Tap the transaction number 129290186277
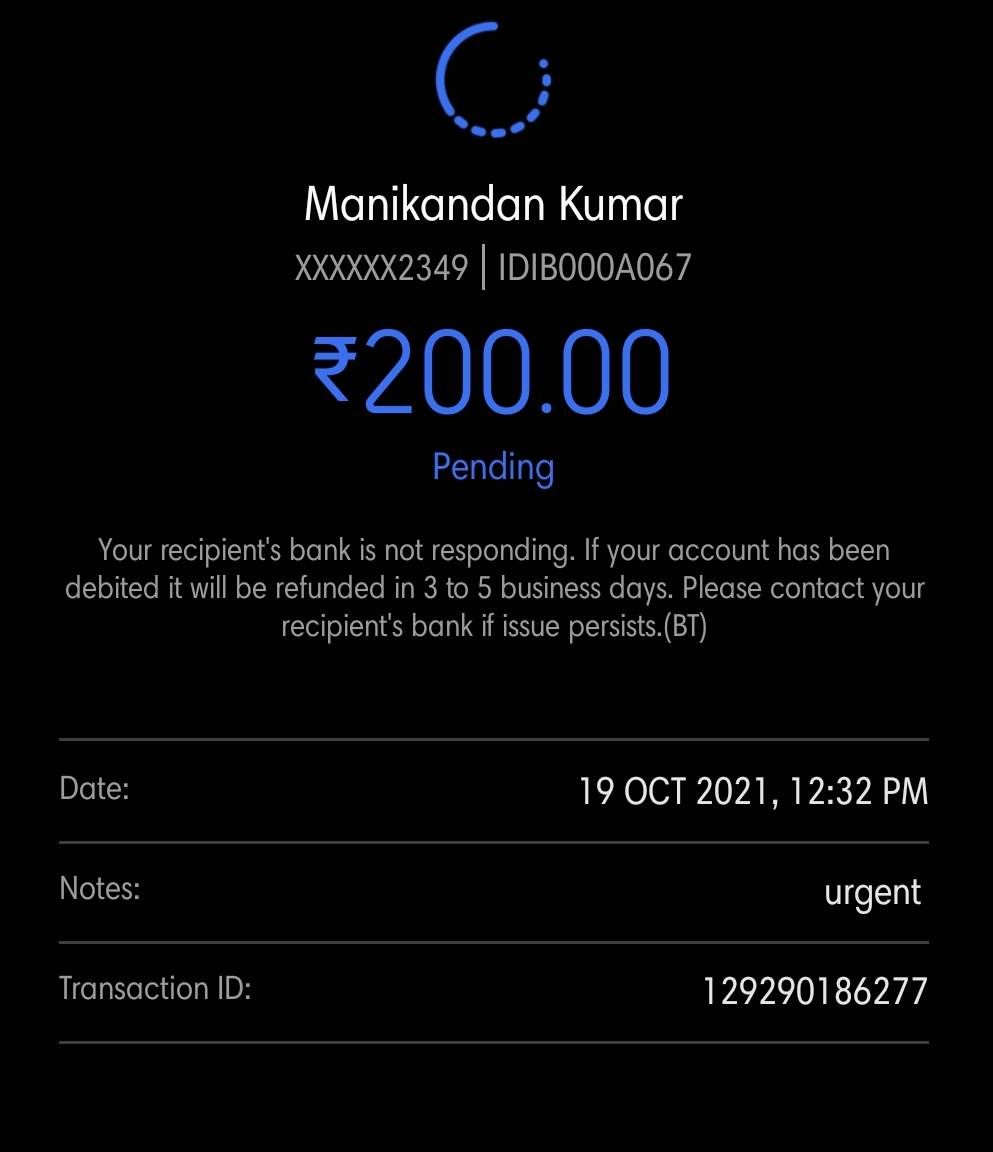Image resolution: width=993 pixels, height=1152 pixels. (815, 991)
